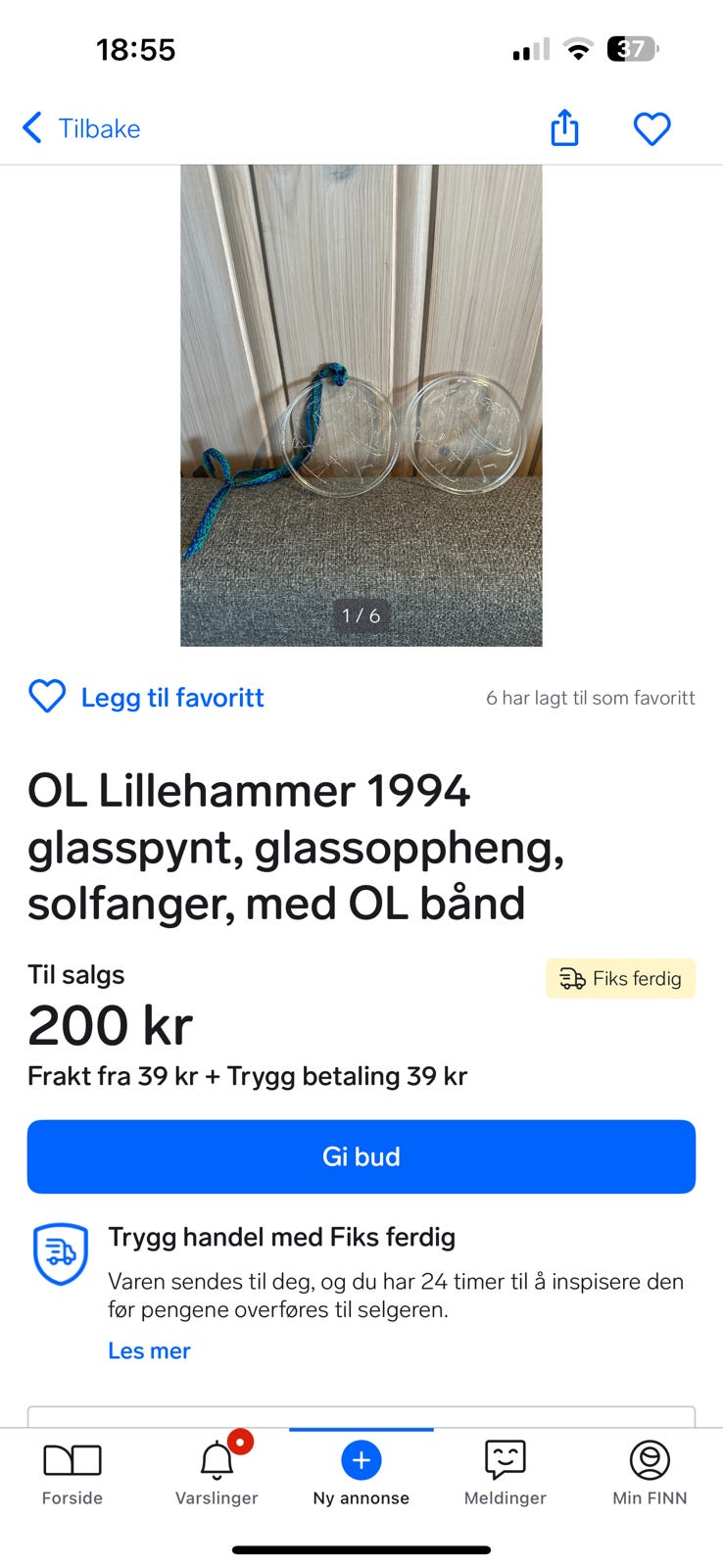Toggle favorite with the top-right heart
This screenshot has height=1568, width=723.
tap(651, 127)
